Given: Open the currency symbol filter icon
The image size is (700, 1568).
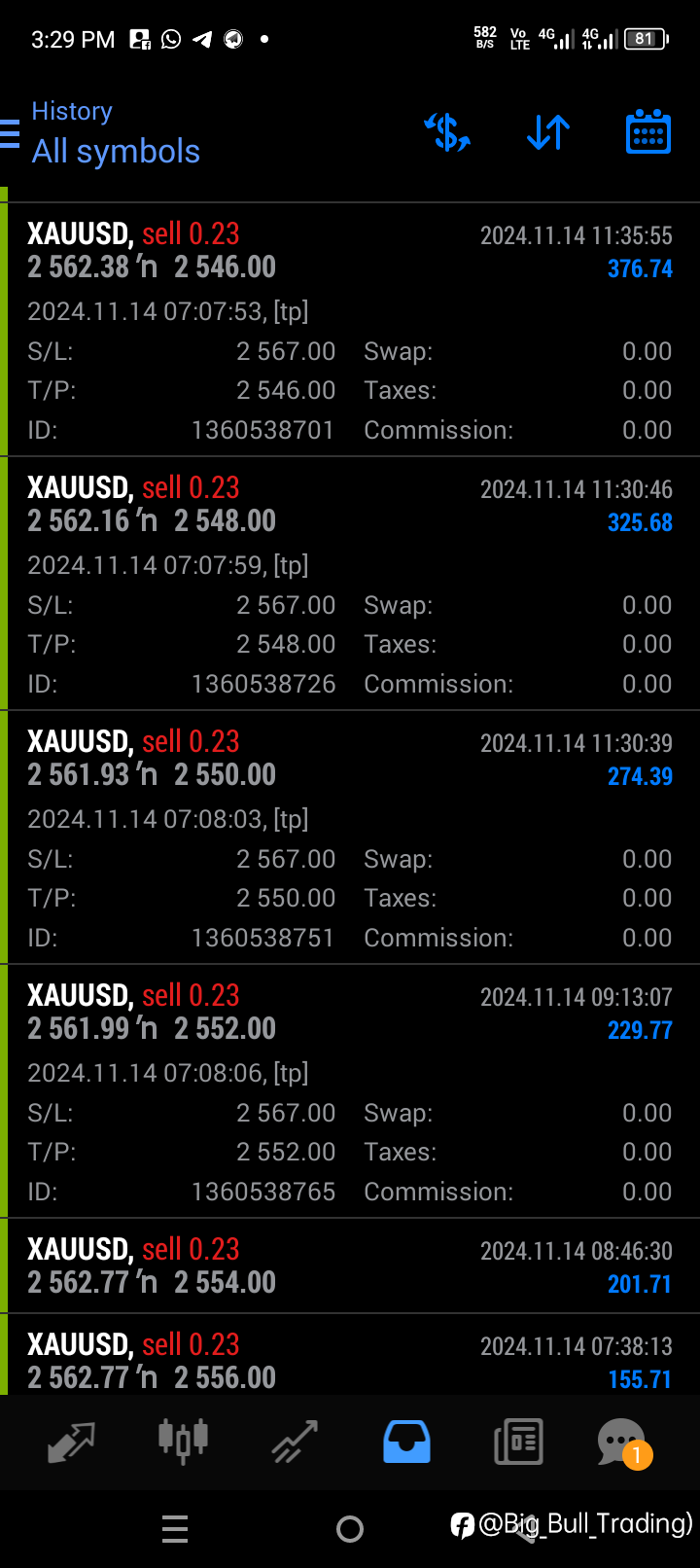Looking at the screenshot, I should [x=447, y=132].
